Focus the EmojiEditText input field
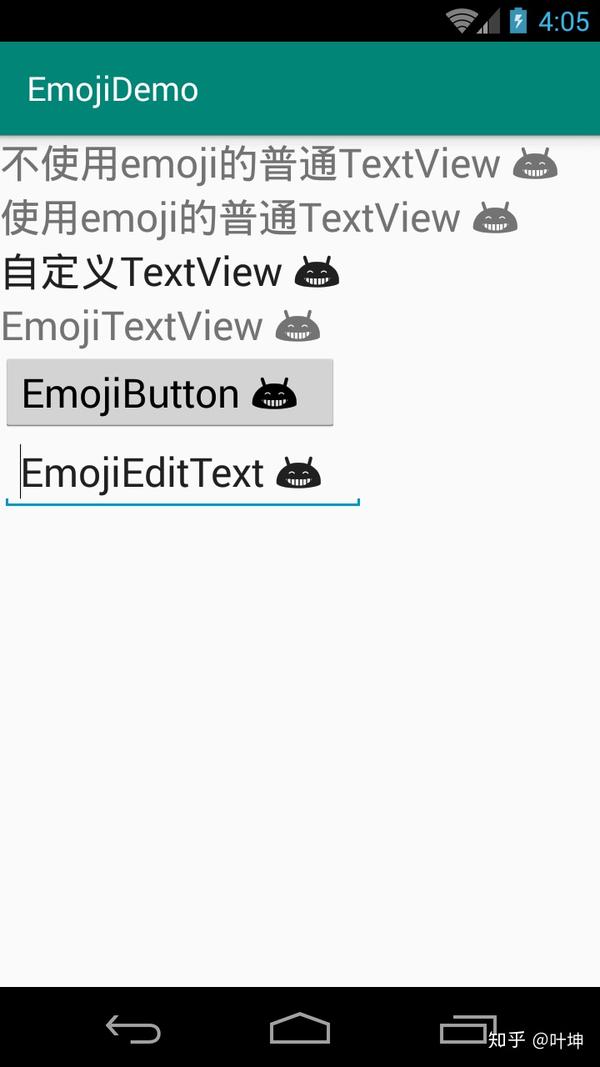Screen dimensions: 600x1067 coord(182,473)
